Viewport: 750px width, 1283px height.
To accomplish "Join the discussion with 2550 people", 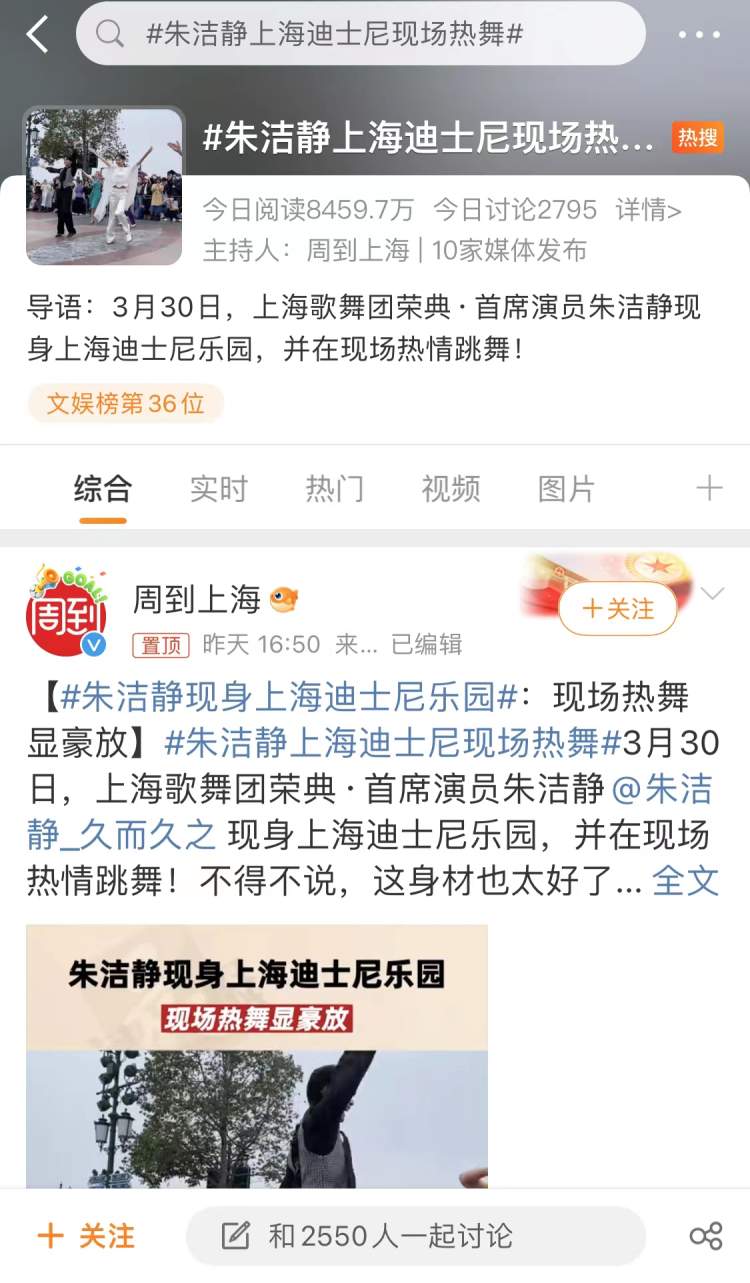I will 415,1236.
